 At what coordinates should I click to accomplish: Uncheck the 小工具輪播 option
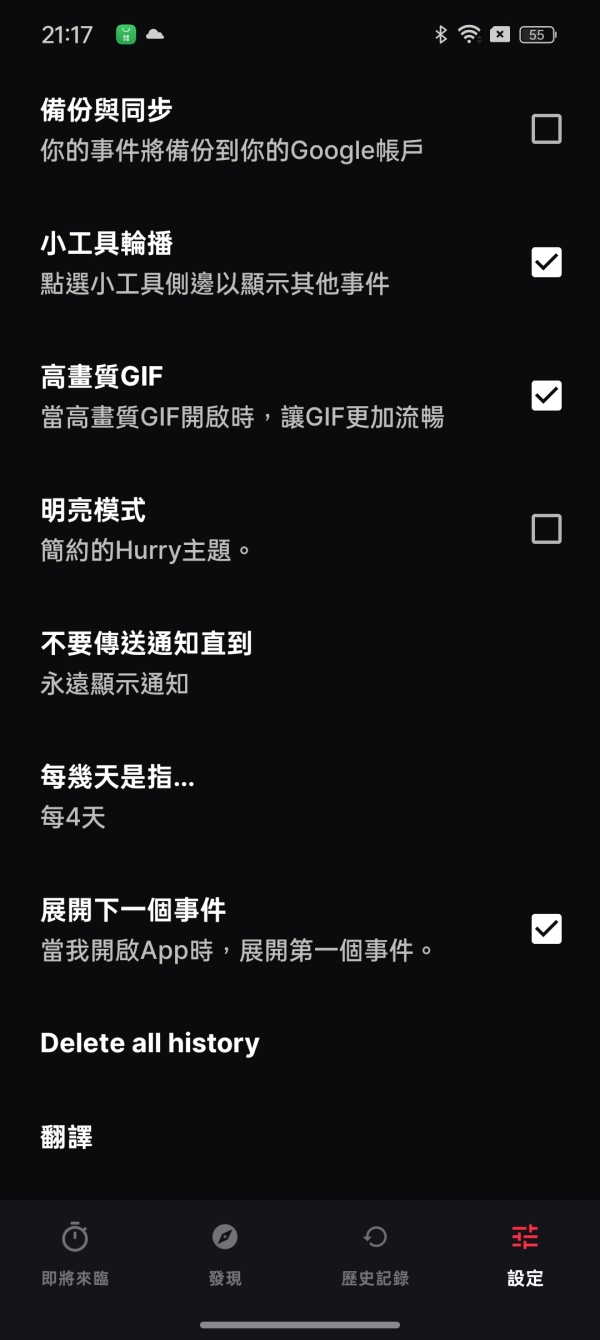(546, 262)
